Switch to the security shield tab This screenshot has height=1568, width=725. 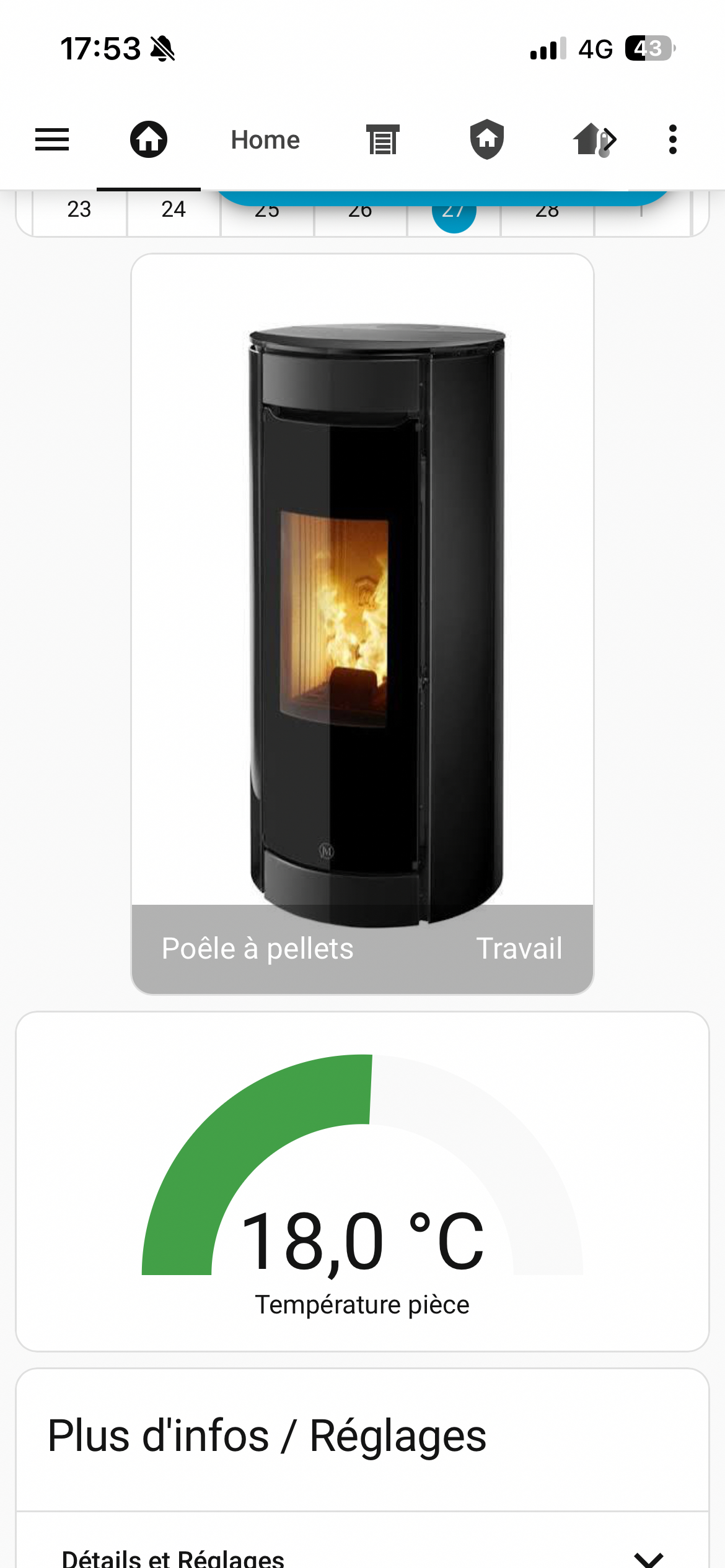click(487, 139)
